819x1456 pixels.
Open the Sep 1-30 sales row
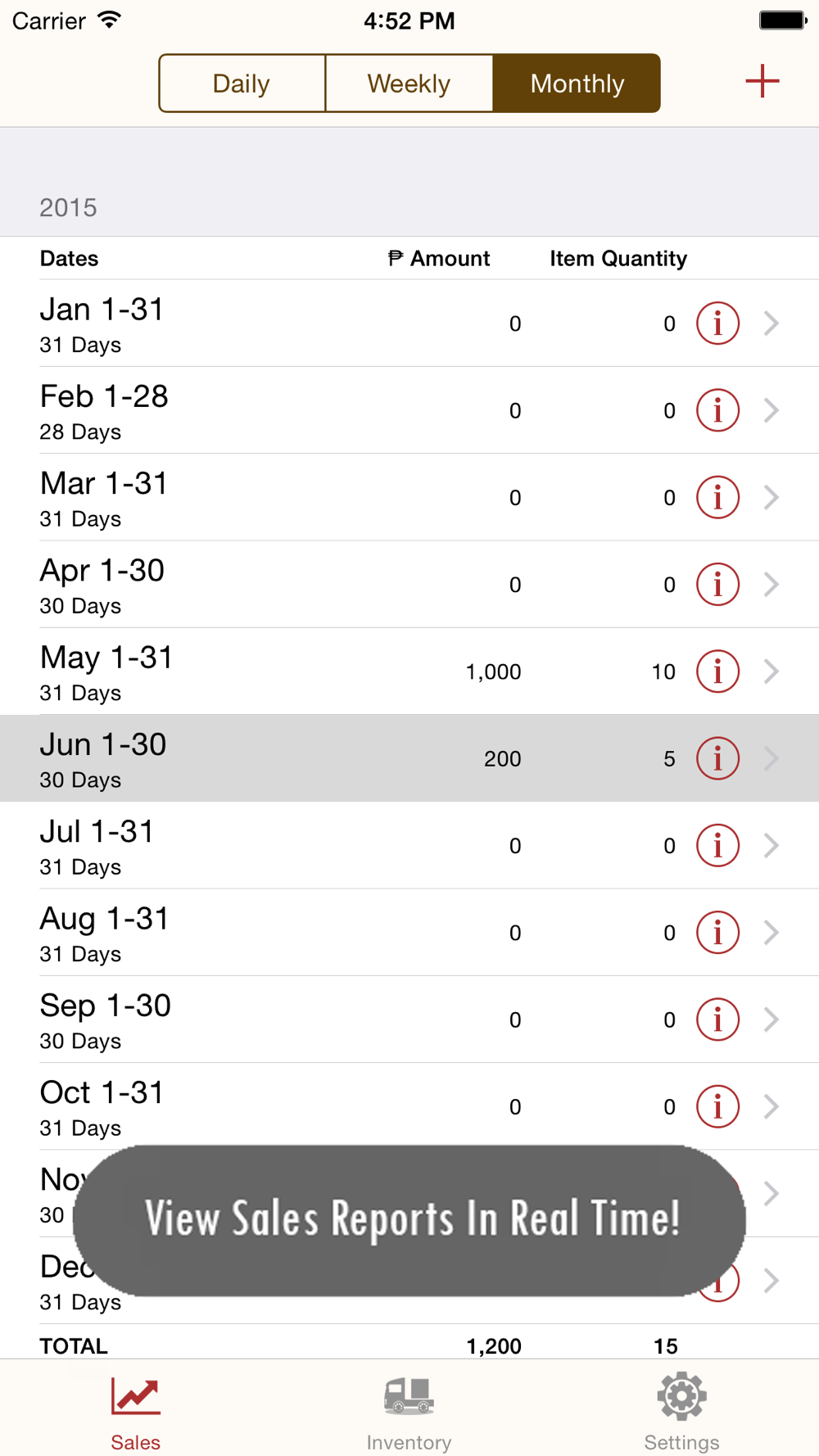409,1020
